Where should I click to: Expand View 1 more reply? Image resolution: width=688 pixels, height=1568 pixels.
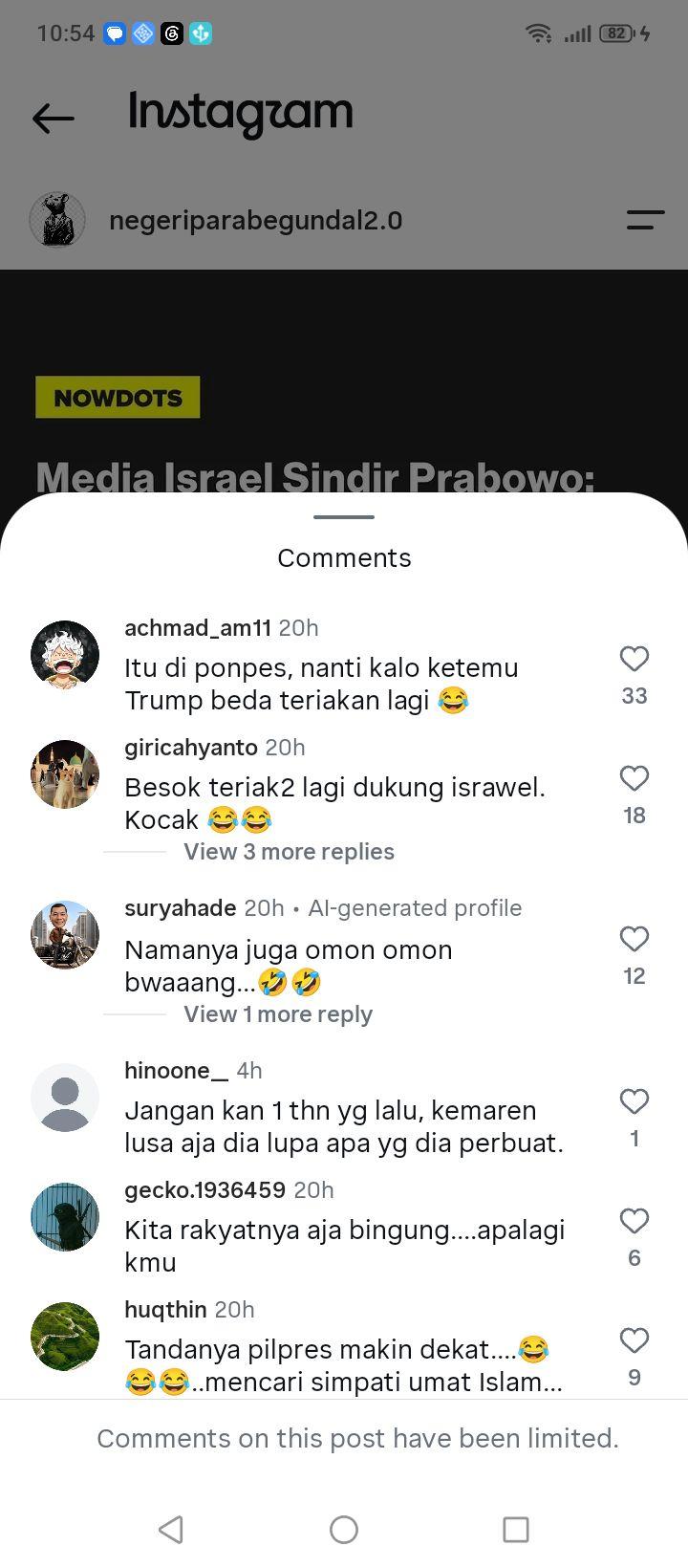click(x=278, y=1014)
